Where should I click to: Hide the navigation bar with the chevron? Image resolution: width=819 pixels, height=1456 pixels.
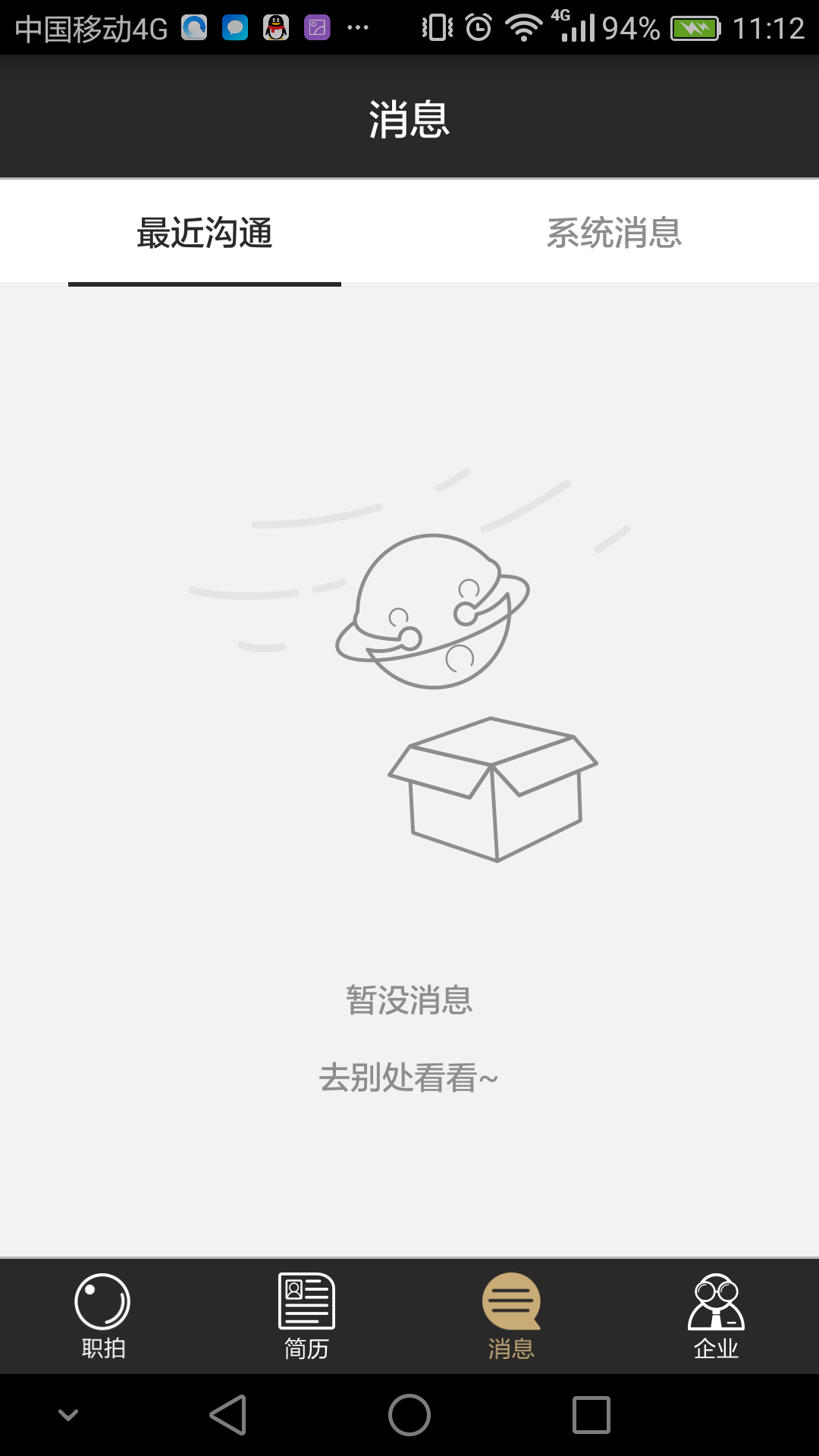tap(68, 1415)
